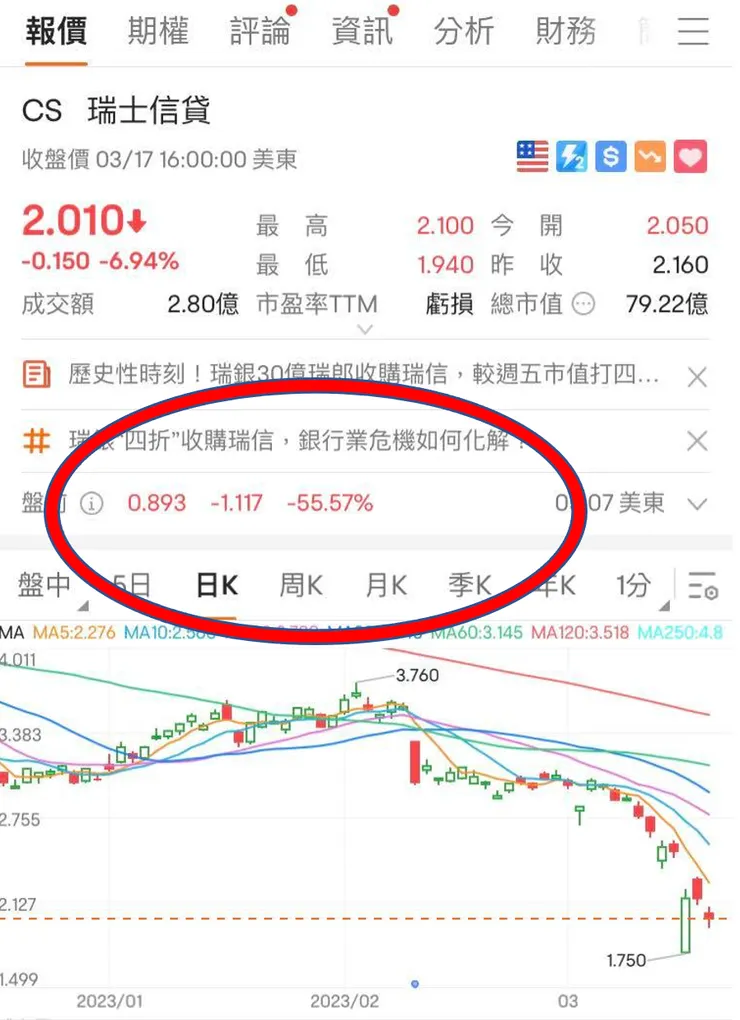The width and height of the screenshot is (740, 1020).
Task: Switch chart to 1分 interval
Action: click(632, 585)
